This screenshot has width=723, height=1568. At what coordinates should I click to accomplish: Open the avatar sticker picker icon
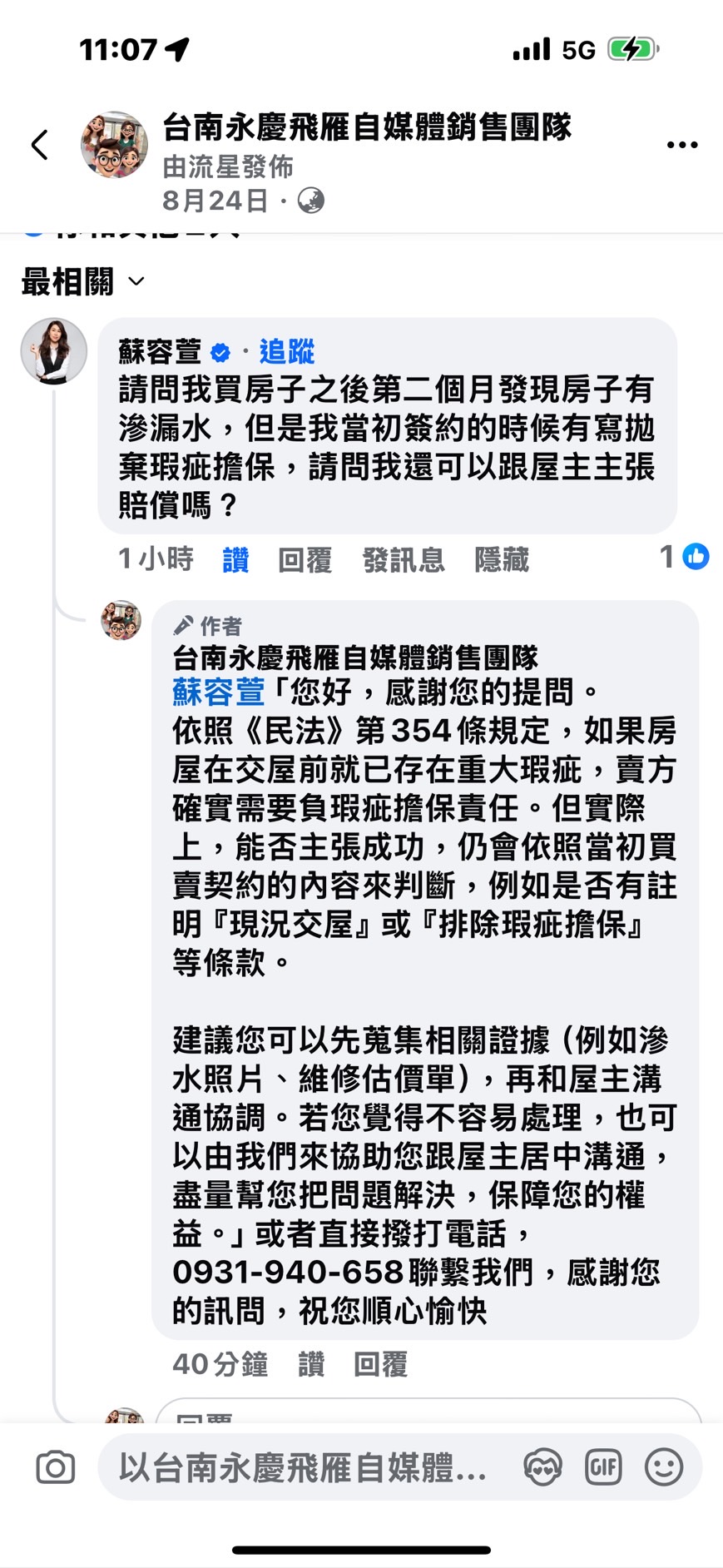(x=542, y=1467)
